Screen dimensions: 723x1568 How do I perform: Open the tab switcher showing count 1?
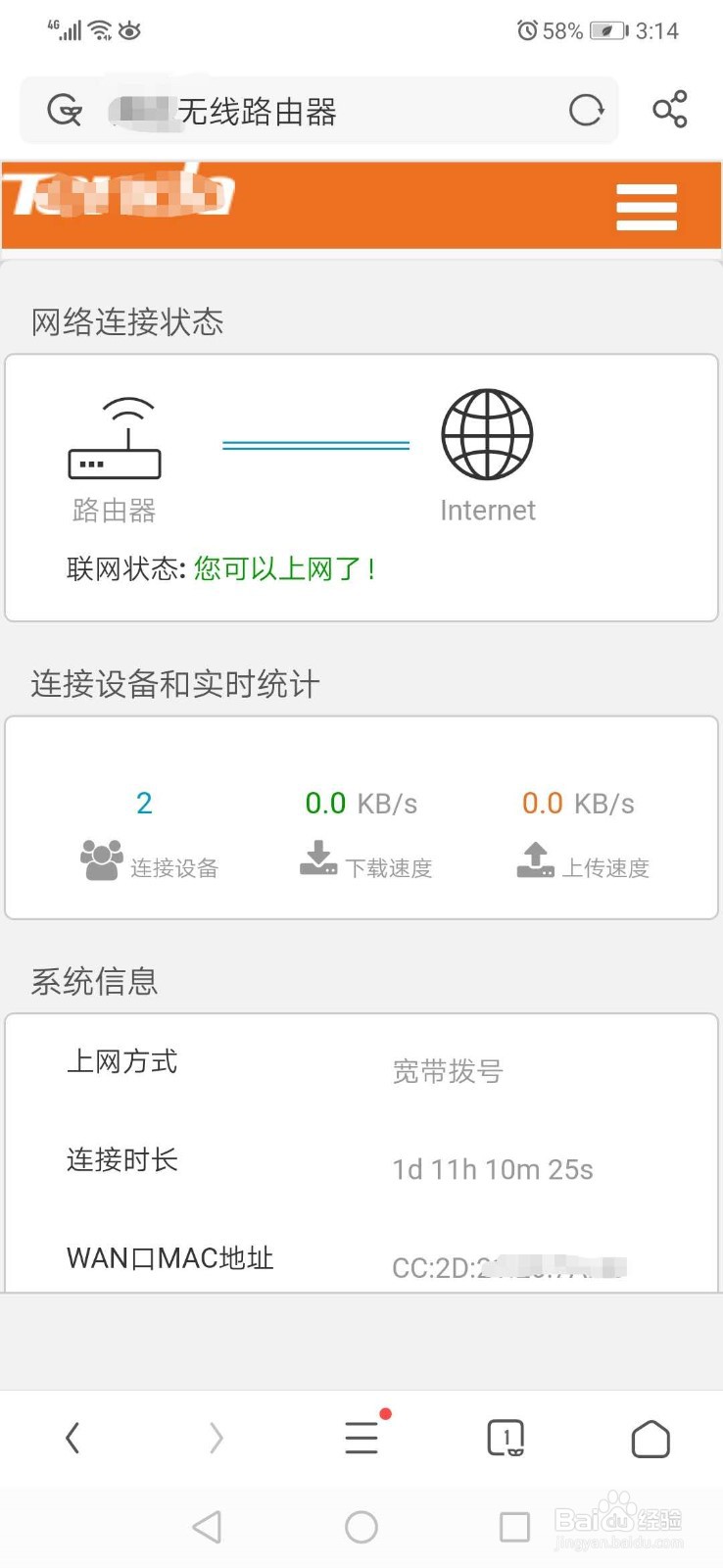pos(506,1438)
